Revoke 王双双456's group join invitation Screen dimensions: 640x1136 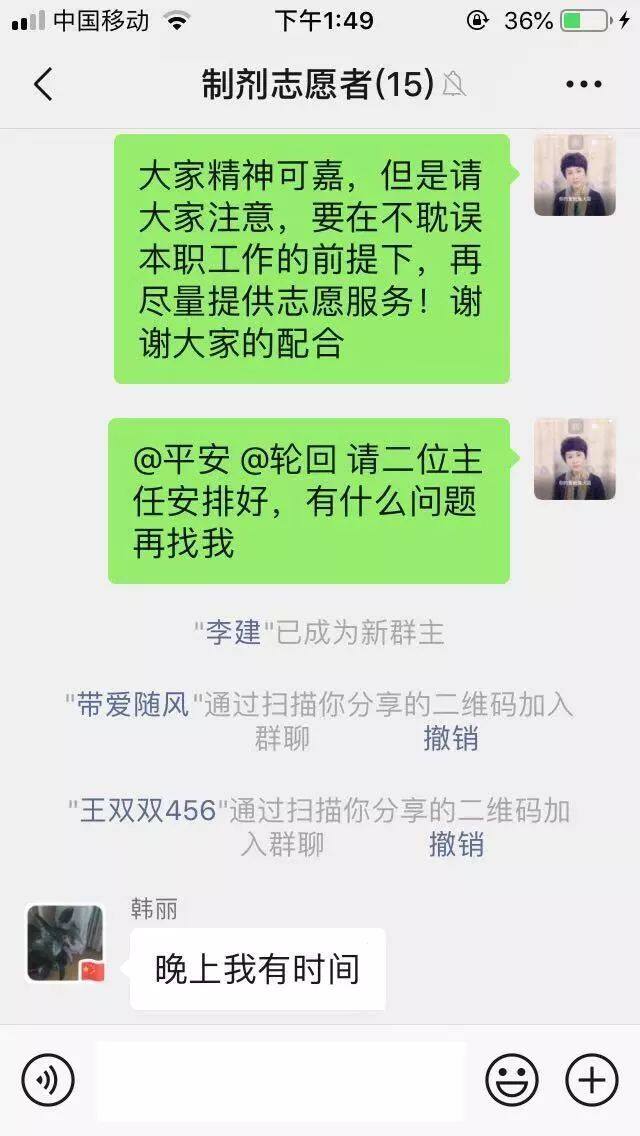coord(456,844)
